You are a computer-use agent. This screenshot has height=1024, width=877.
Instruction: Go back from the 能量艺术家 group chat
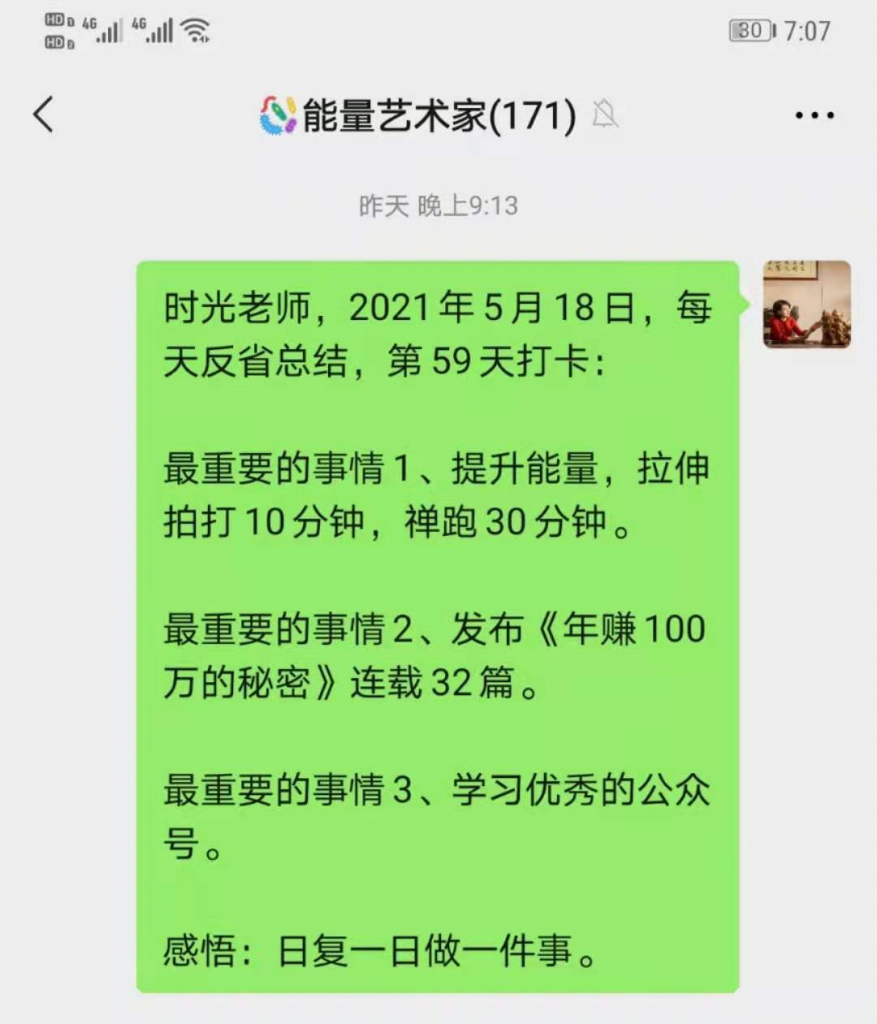tap(43, 115)
